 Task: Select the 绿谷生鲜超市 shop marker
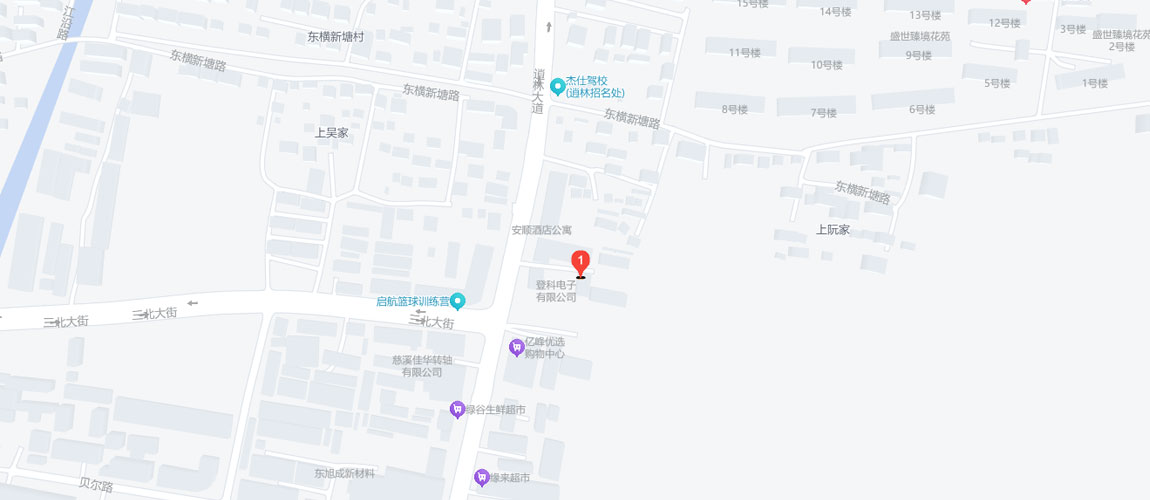point(457,410)
